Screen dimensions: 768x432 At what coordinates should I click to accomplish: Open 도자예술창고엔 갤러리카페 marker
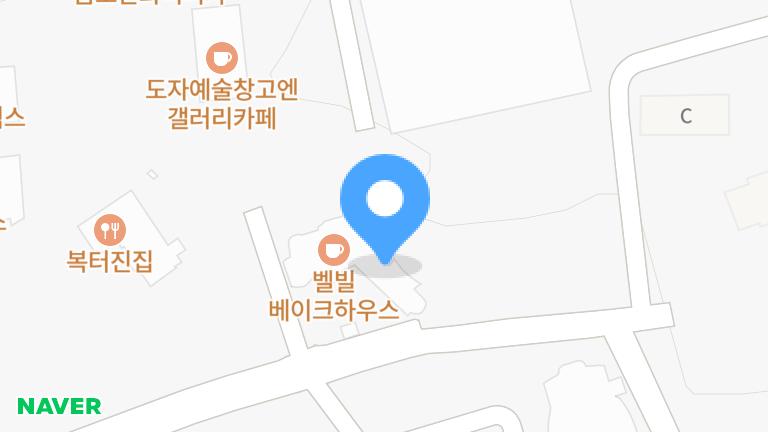222,57
